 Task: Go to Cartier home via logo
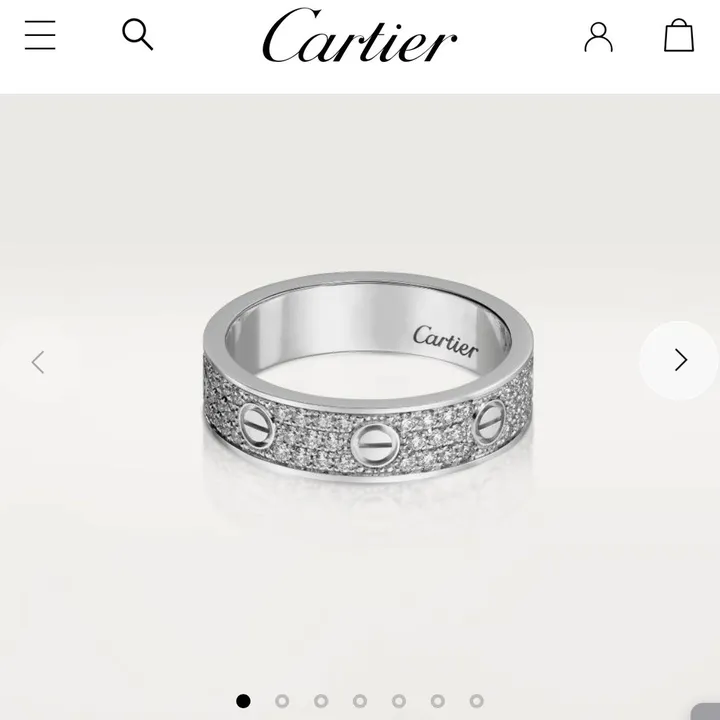(x=359, y=37)
